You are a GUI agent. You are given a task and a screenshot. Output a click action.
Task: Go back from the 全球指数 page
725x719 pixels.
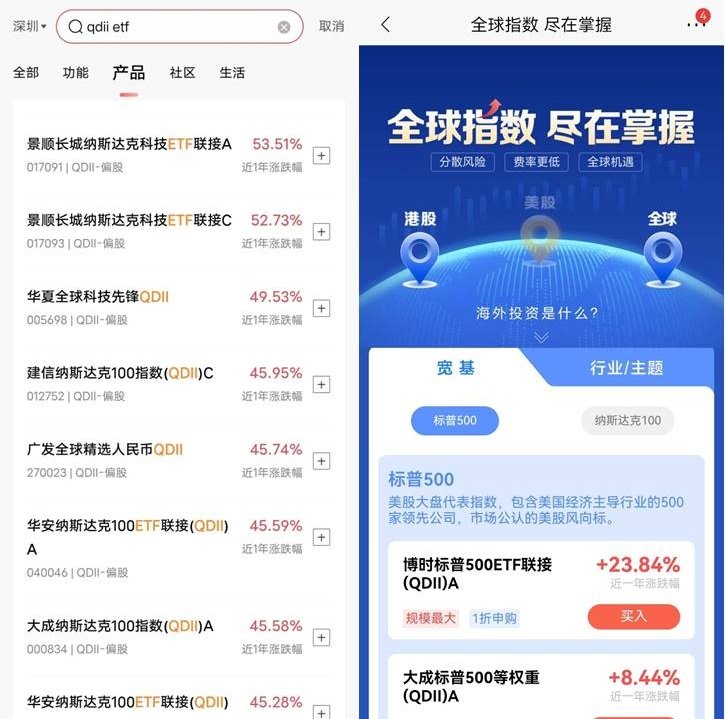click(386, 25)
